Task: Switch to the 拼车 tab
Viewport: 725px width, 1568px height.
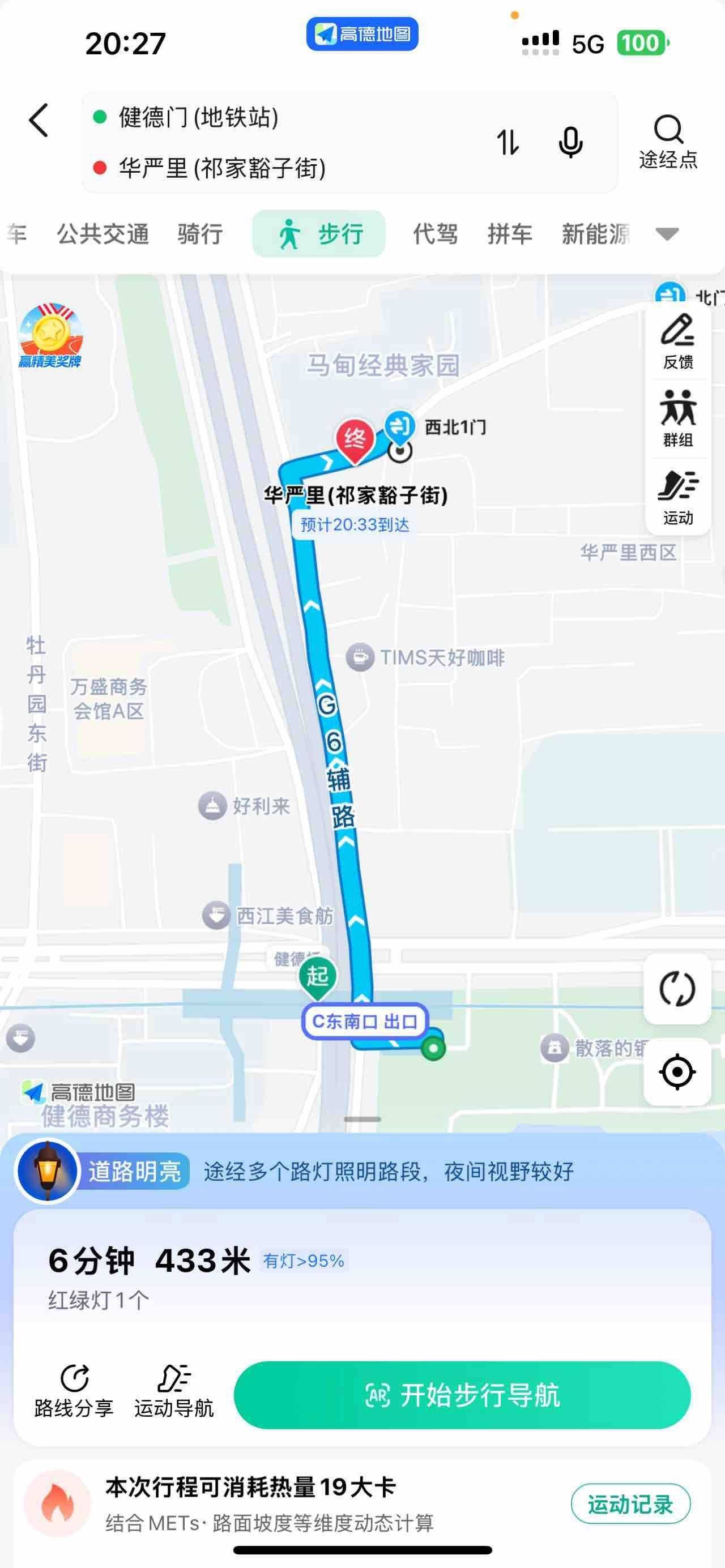Action: [510, 234]
